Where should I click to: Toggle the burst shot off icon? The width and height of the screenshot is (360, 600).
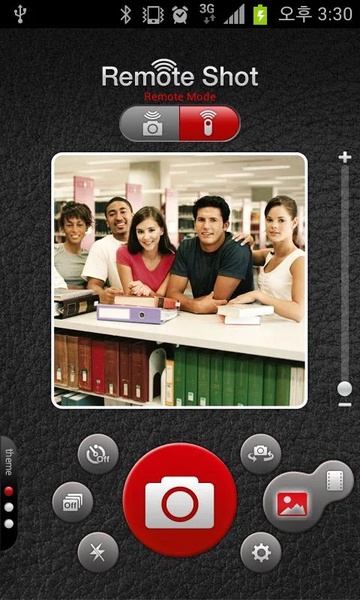click(x=73, y=502)
